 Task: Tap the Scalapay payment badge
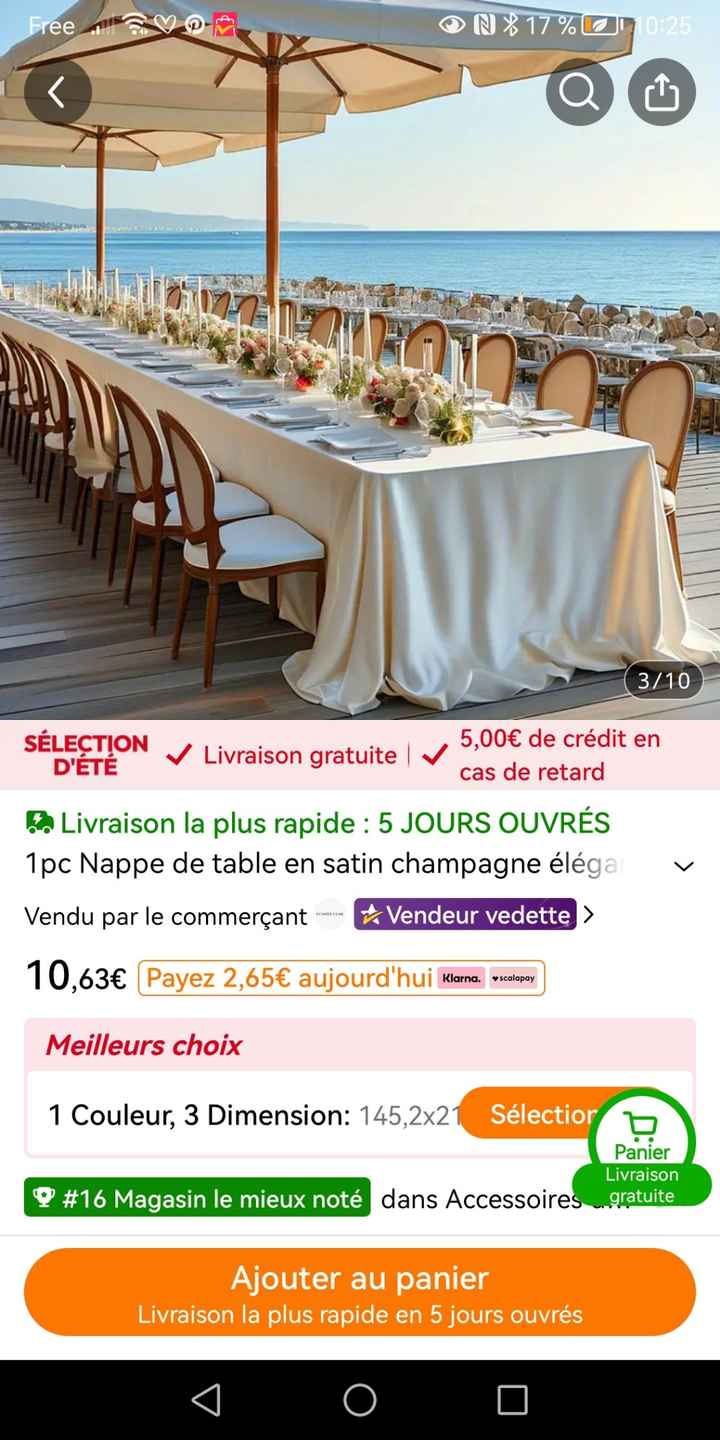tap(512, 978)
